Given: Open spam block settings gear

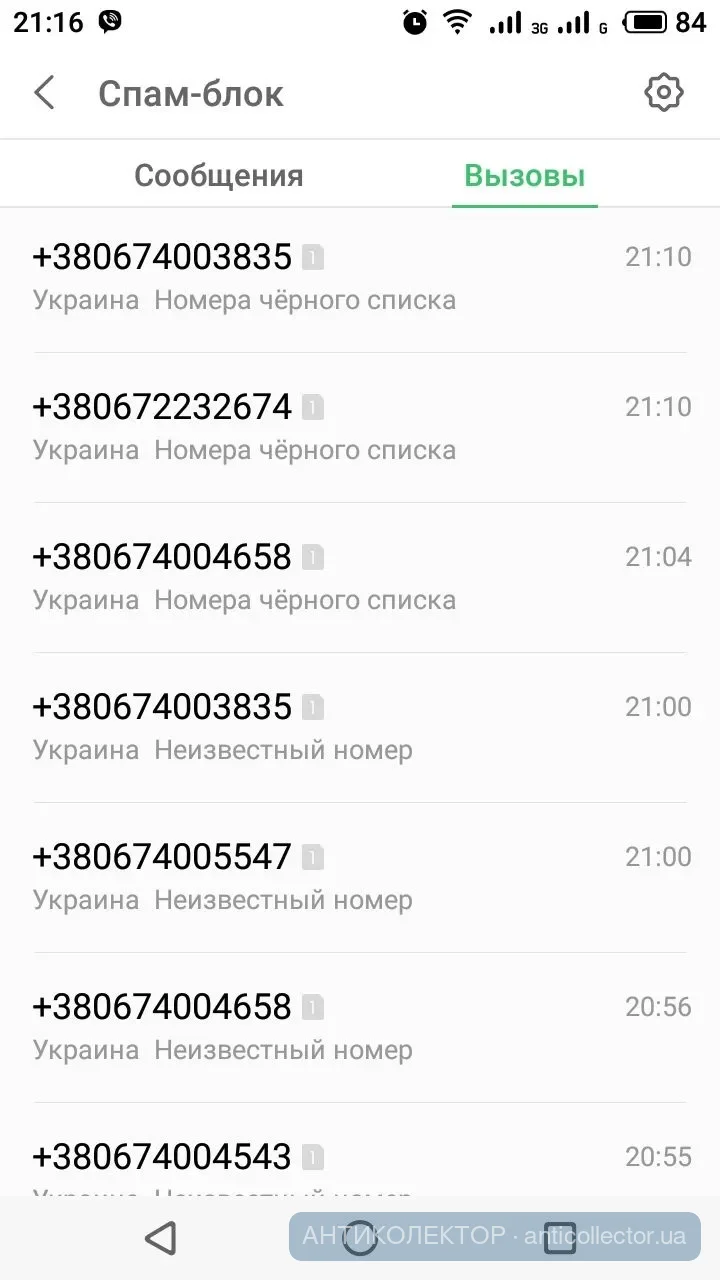Looking at the screenshot, I should (x=663, y=93).
